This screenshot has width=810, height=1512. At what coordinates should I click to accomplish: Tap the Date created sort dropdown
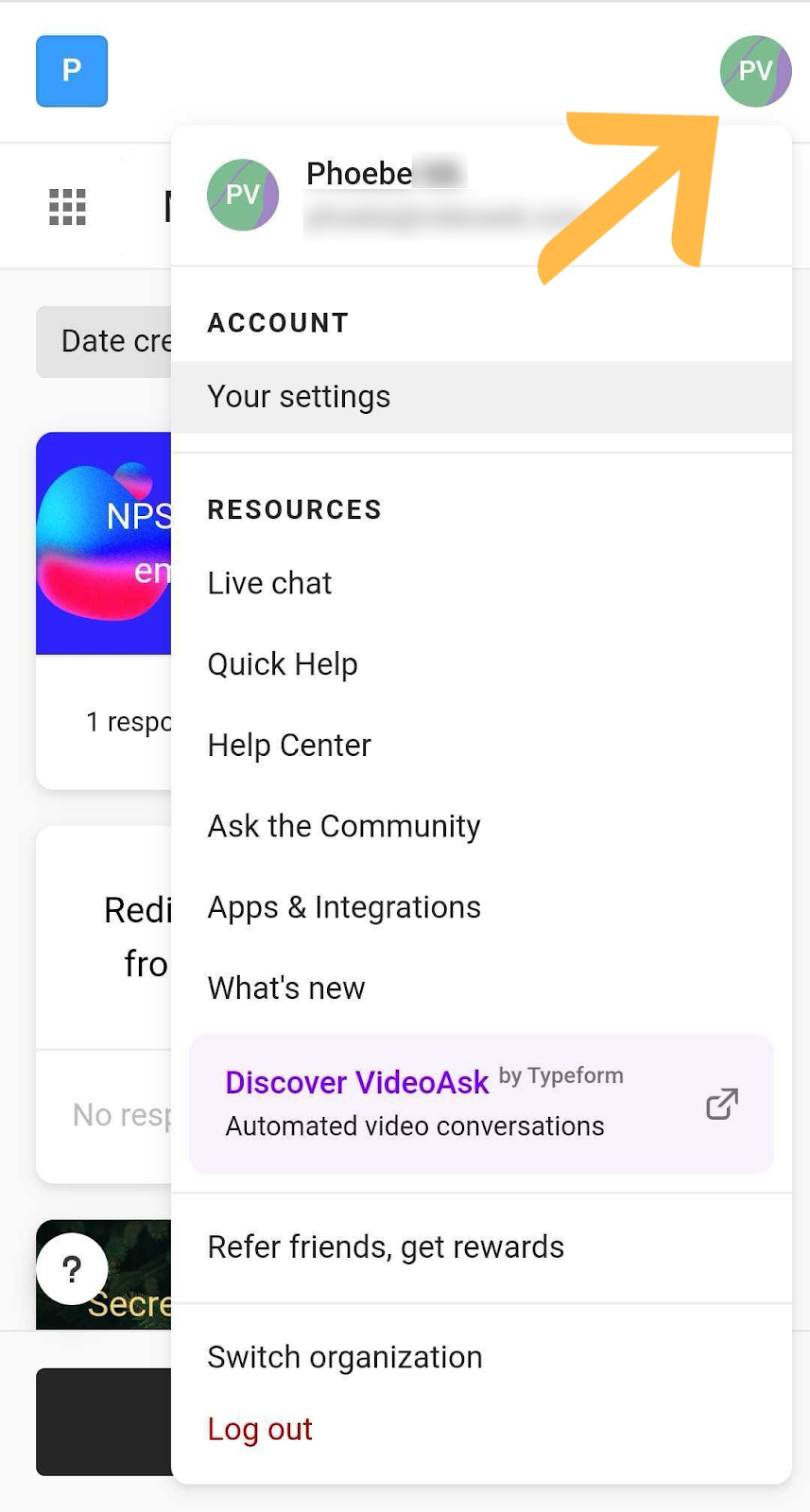tap(104, 341)
